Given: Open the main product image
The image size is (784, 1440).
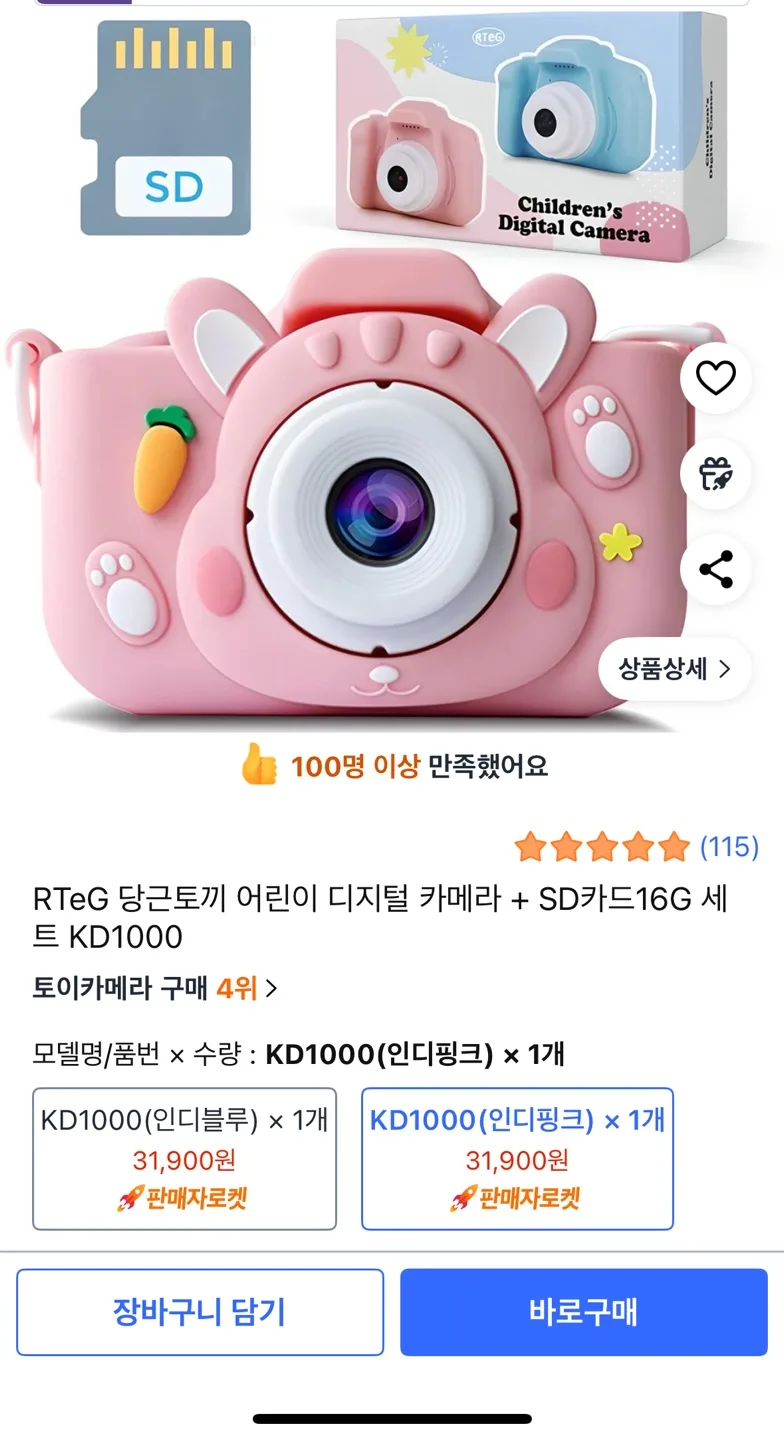Looking at the screenshot, I should [350, 480].
